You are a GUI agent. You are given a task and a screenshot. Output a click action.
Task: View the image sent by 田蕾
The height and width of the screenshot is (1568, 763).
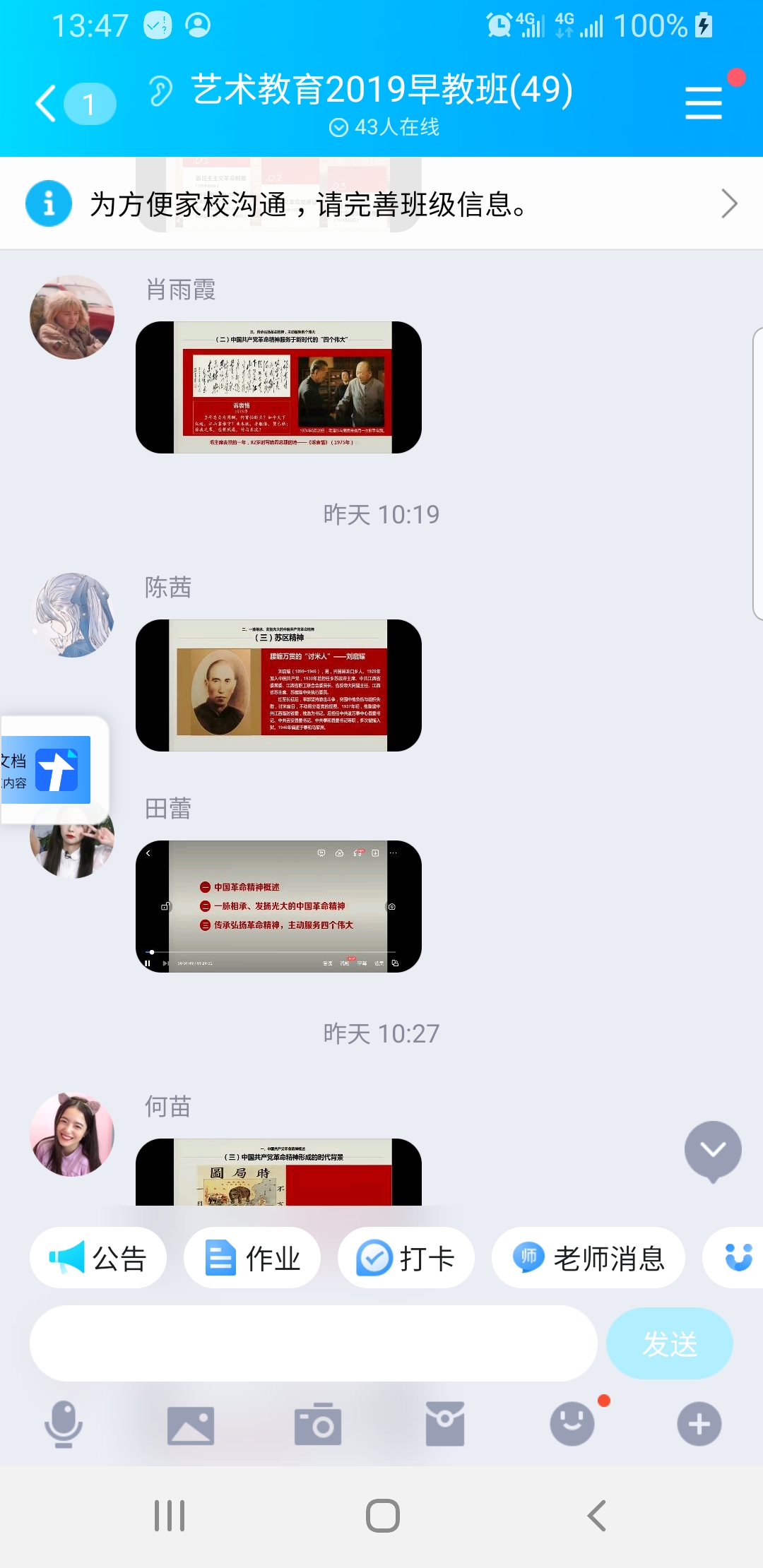pyautogui.click(x=278, y=906)
